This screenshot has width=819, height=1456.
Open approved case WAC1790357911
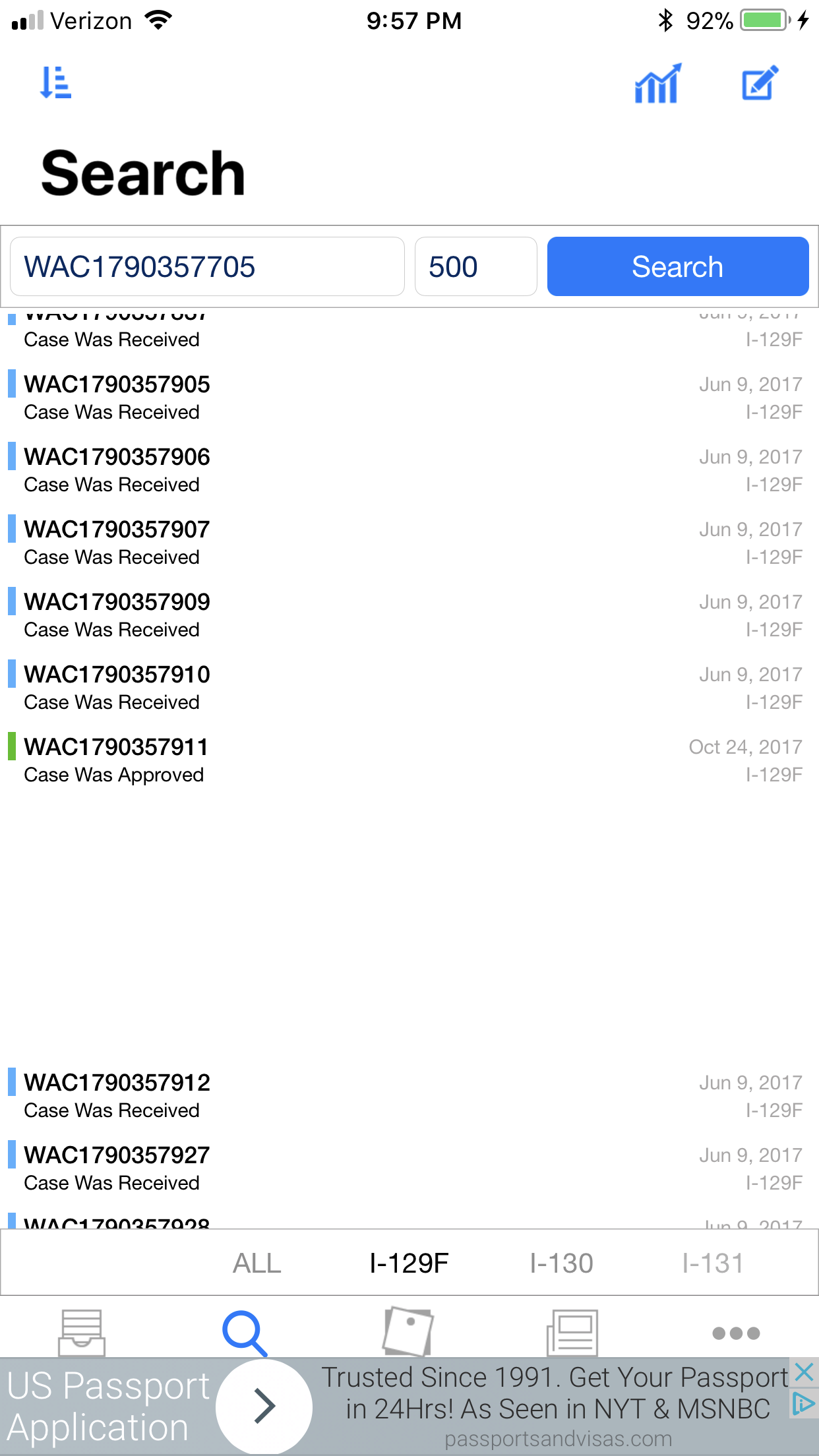tap(409, 761)
